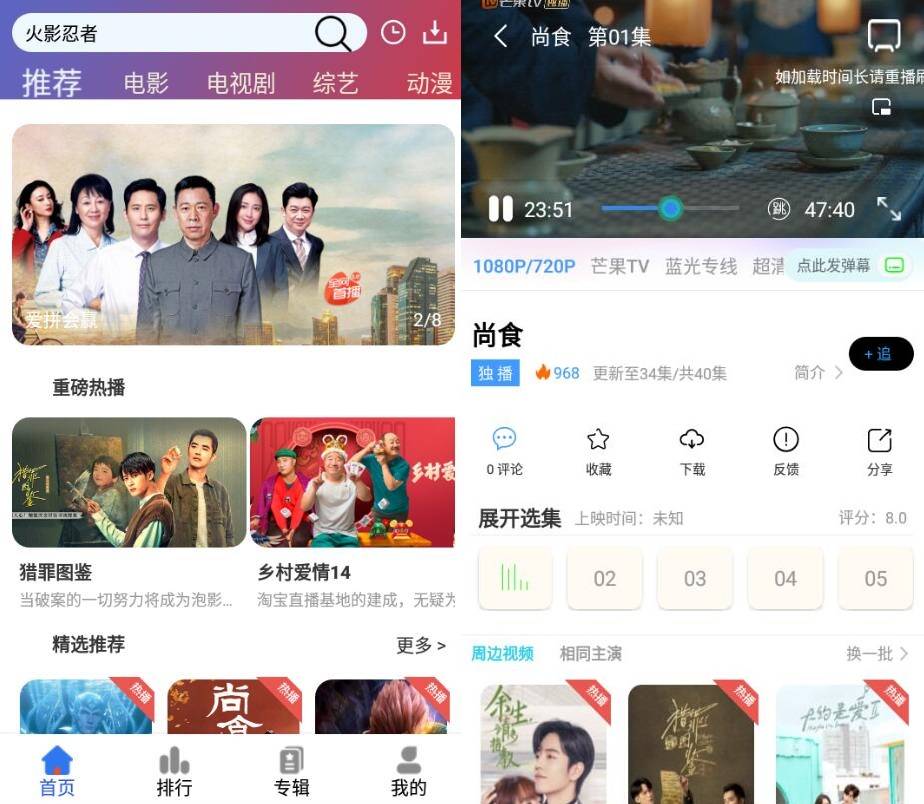This screenshot has width=924, height=804.
Task: Add 尚食 to favorites with 收藏
Action: click(598, 450)
